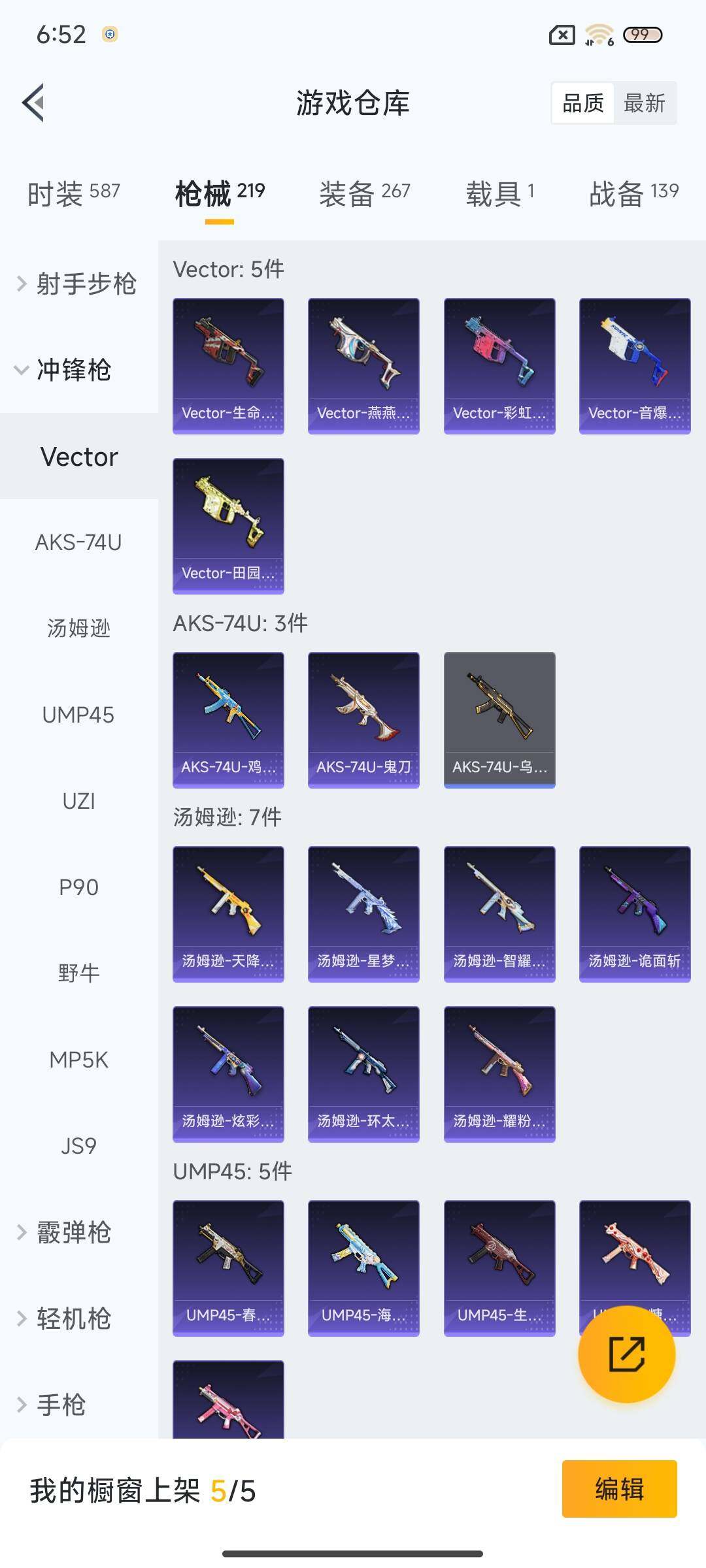Tap the 编辑 button for showcase
The width and height of the screenshot is (706, 1568).
click(x=619, y=1489)
